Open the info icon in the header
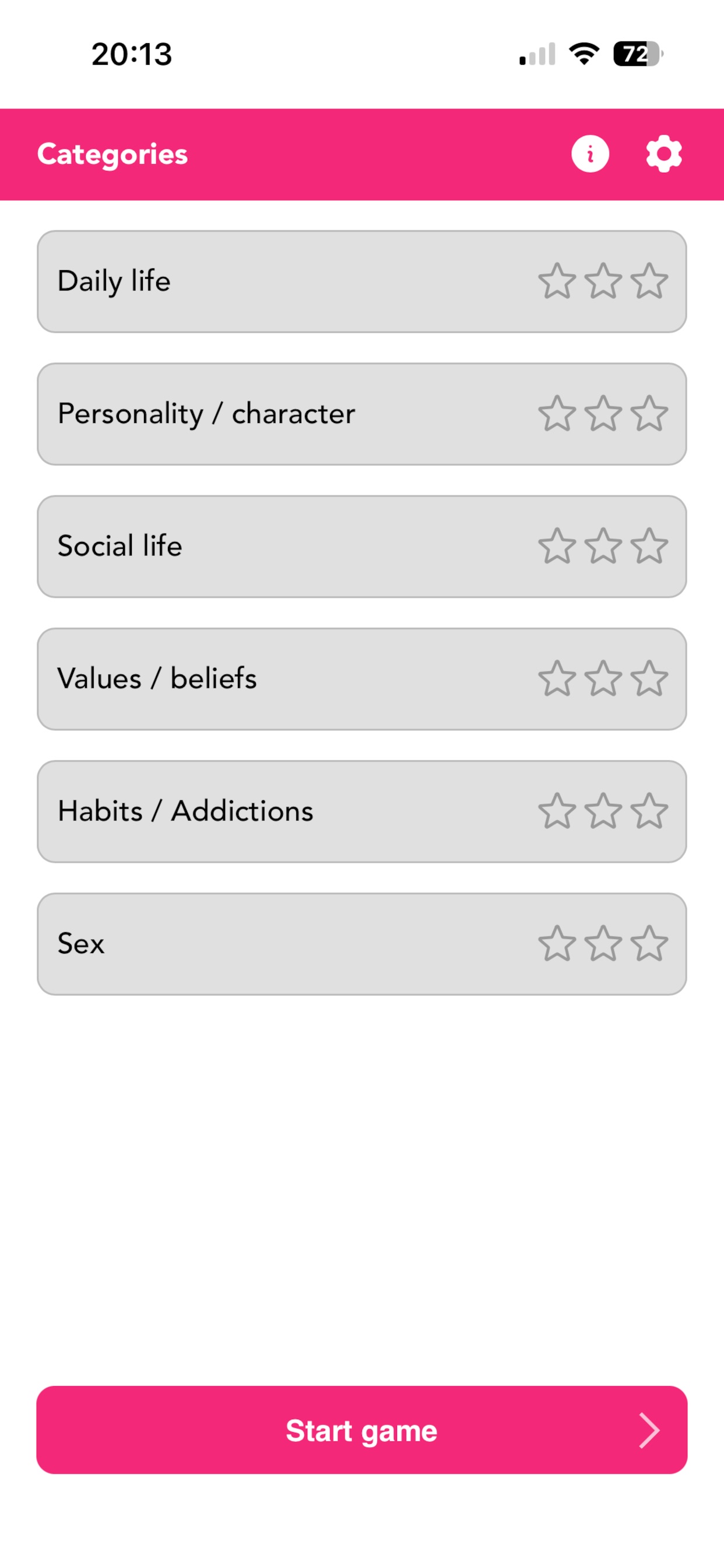This screenshot has height=1568, width=724. coord(589,154)
